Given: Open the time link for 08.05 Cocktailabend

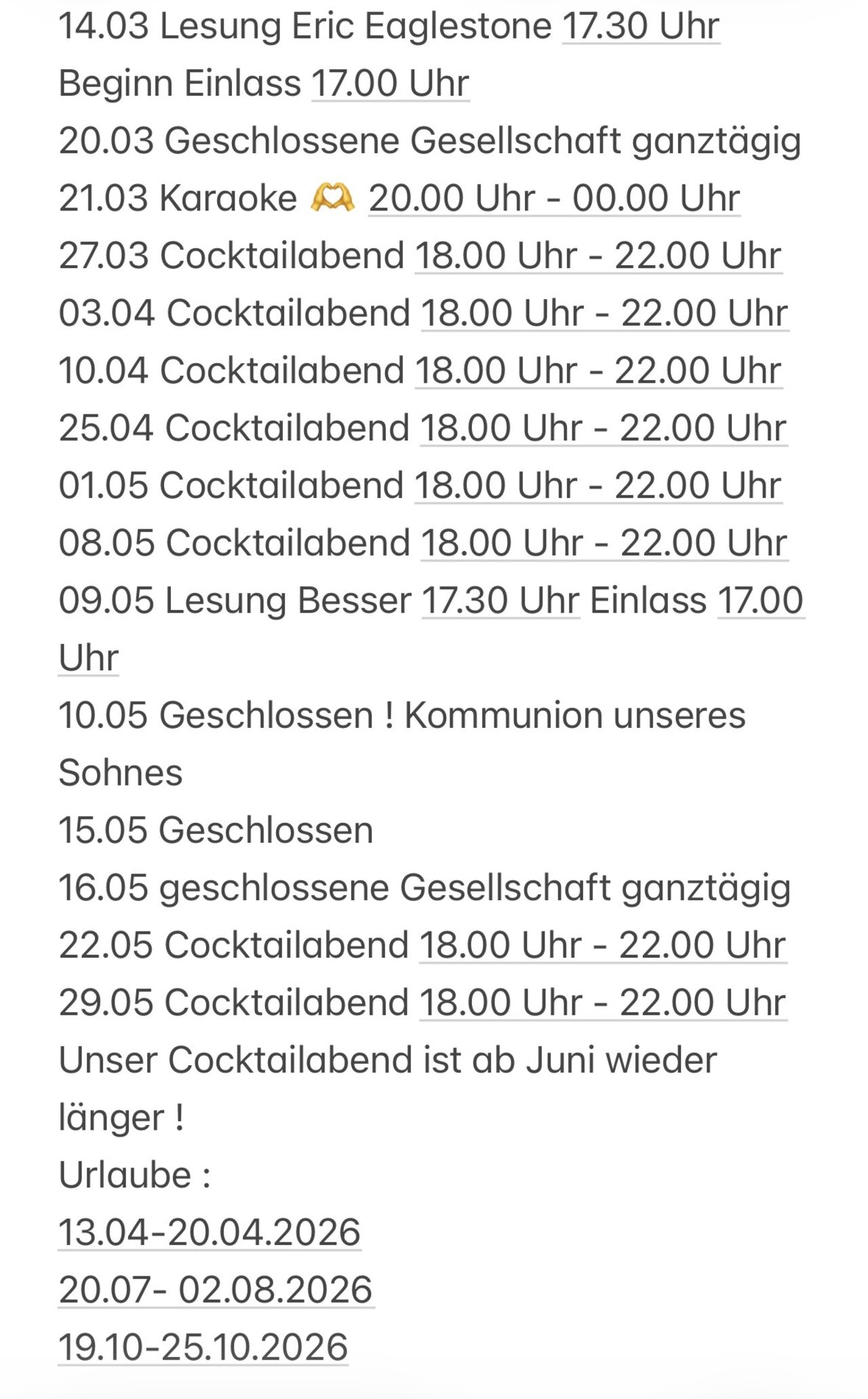Looking at the screenshot, I should 604,543.
